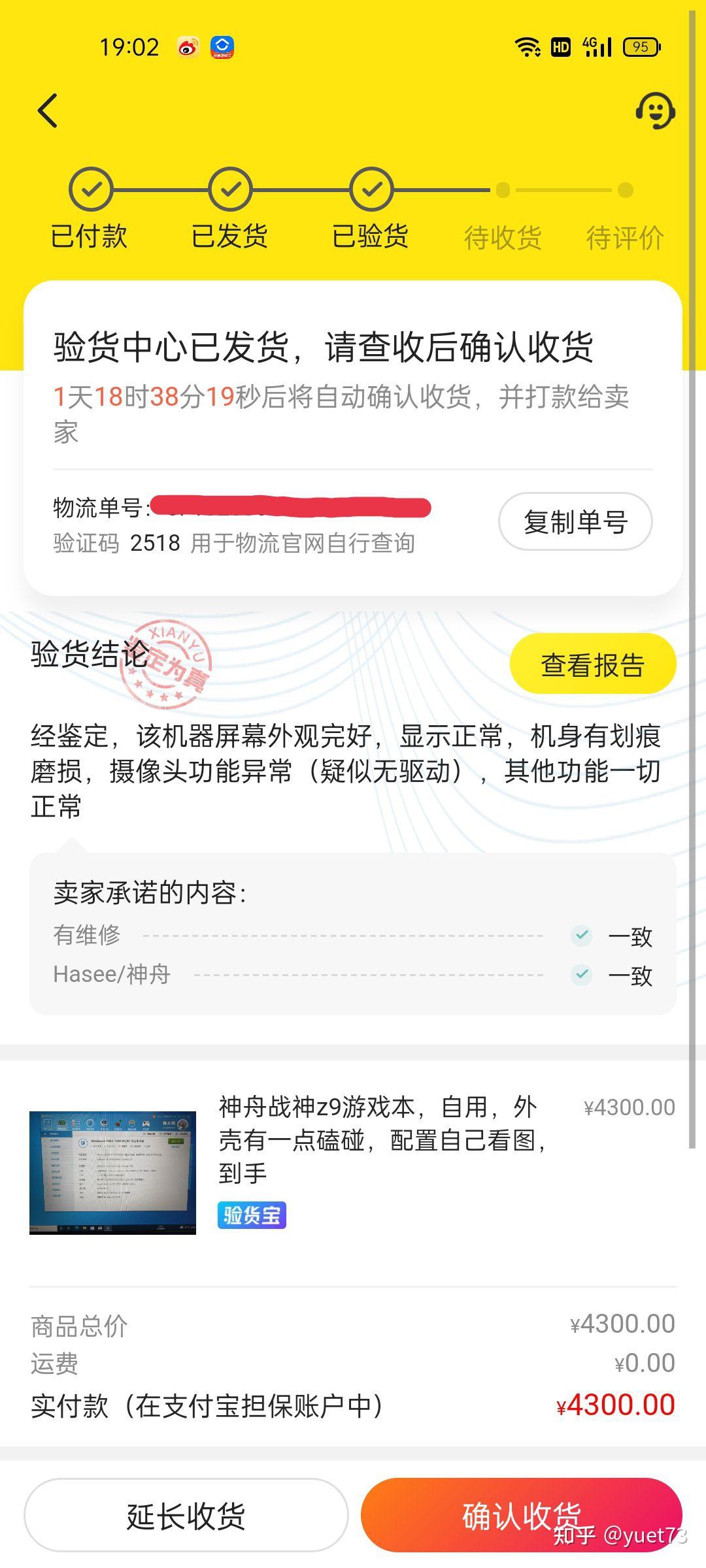This screenshot has width=706, height=1568.
Task: Click the checkmark circle above 已付款
Action: (92, 190)
